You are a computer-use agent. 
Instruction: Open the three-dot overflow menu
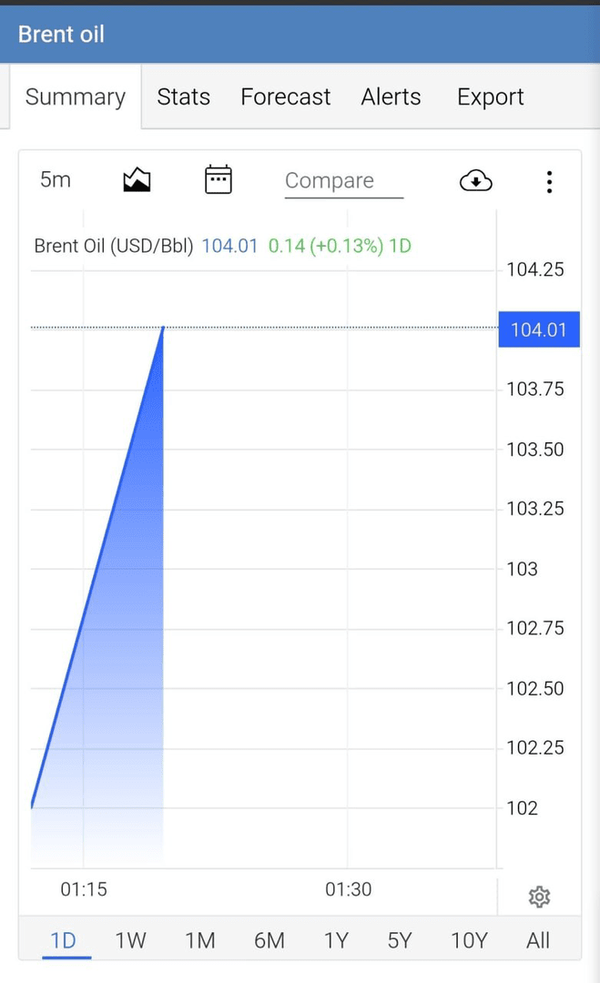[x=549, y=182]
